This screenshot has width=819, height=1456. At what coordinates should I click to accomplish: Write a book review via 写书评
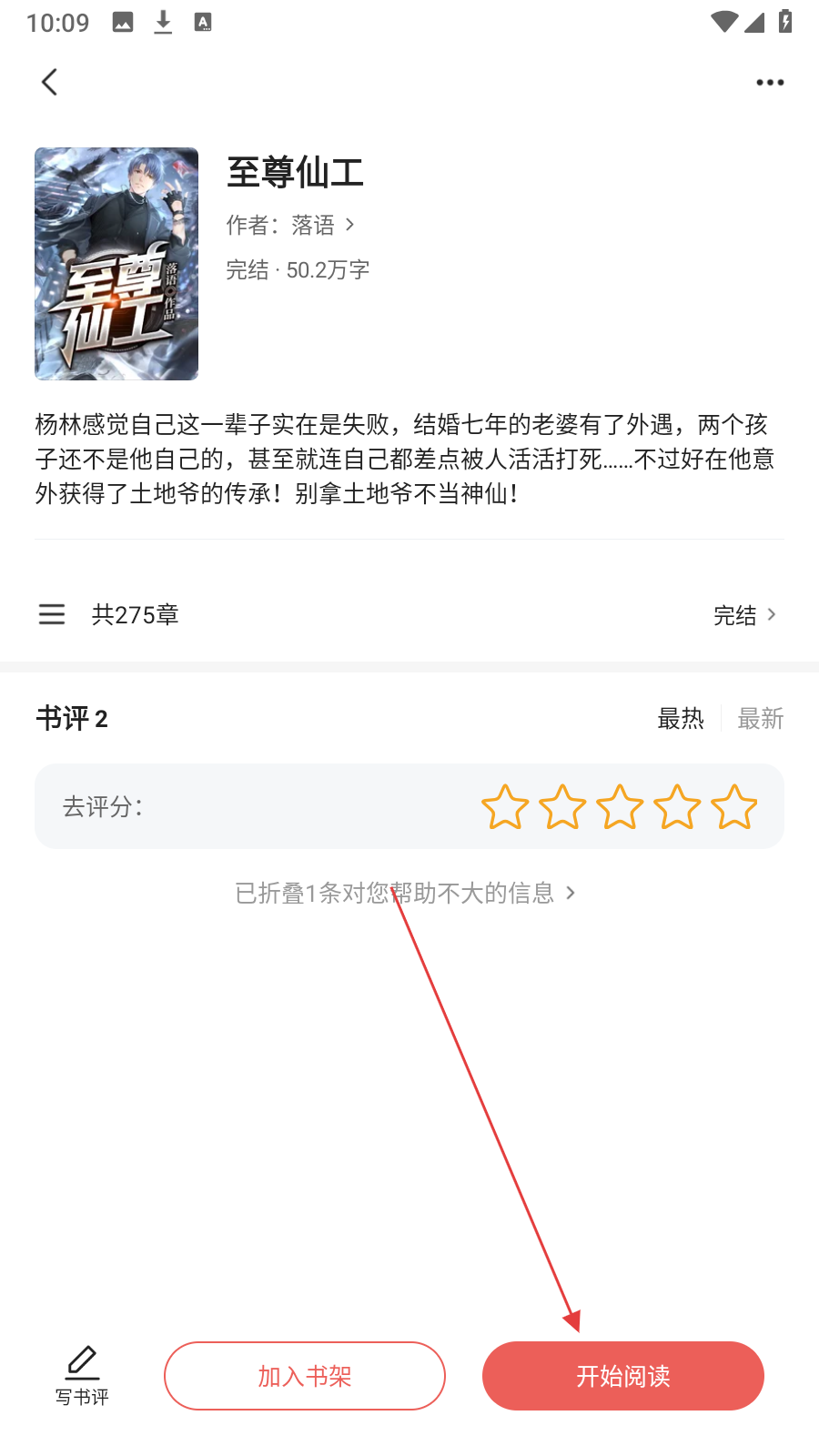[82, 1375]
